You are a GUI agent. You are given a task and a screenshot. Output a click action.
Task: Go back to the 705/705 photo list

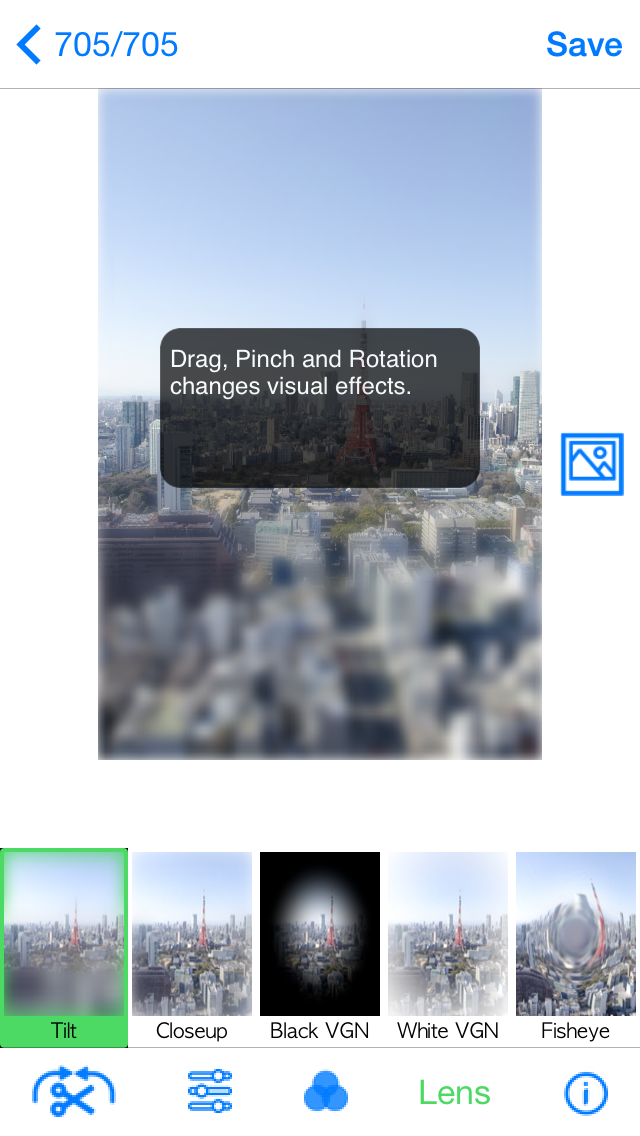click(97, 44)
